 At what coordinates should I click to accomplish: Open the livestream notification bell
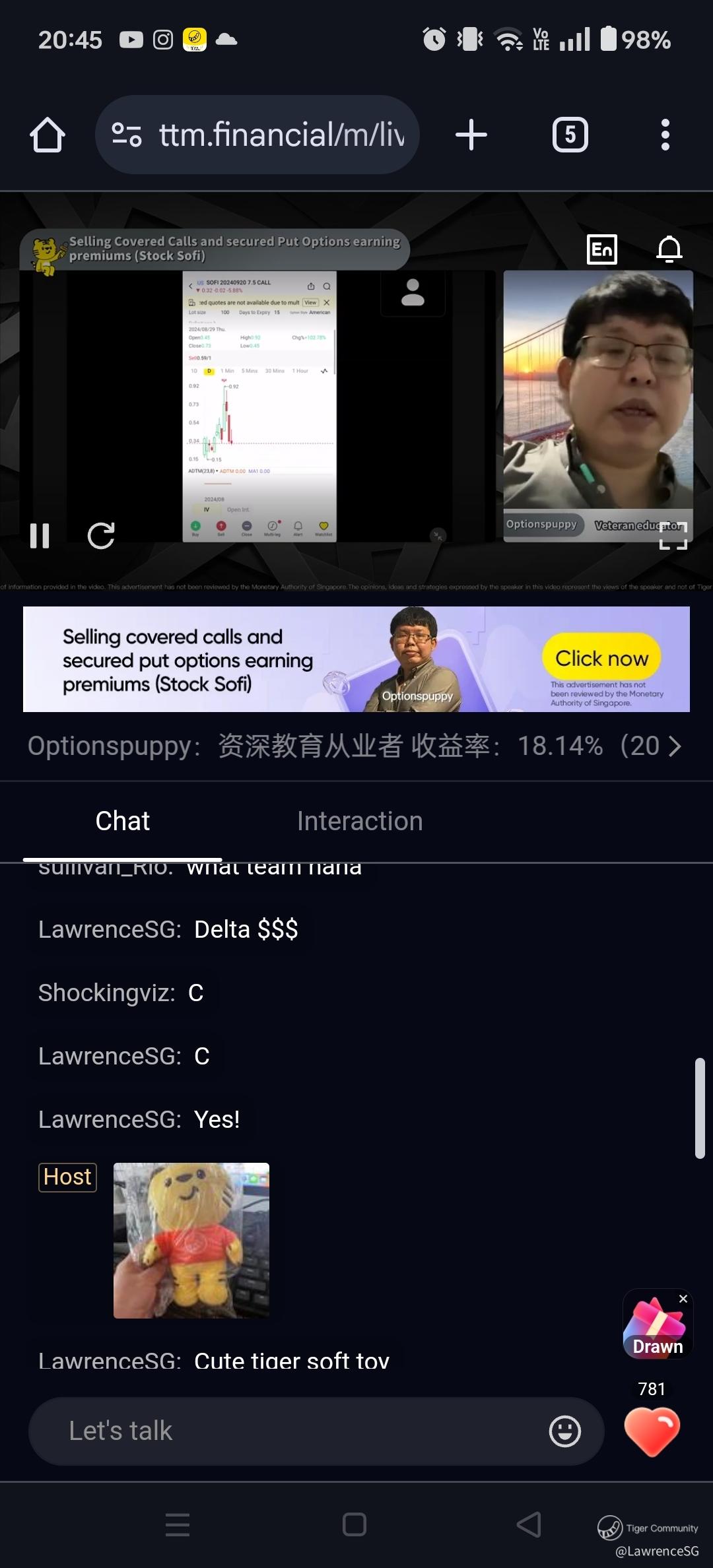[669, 249]
